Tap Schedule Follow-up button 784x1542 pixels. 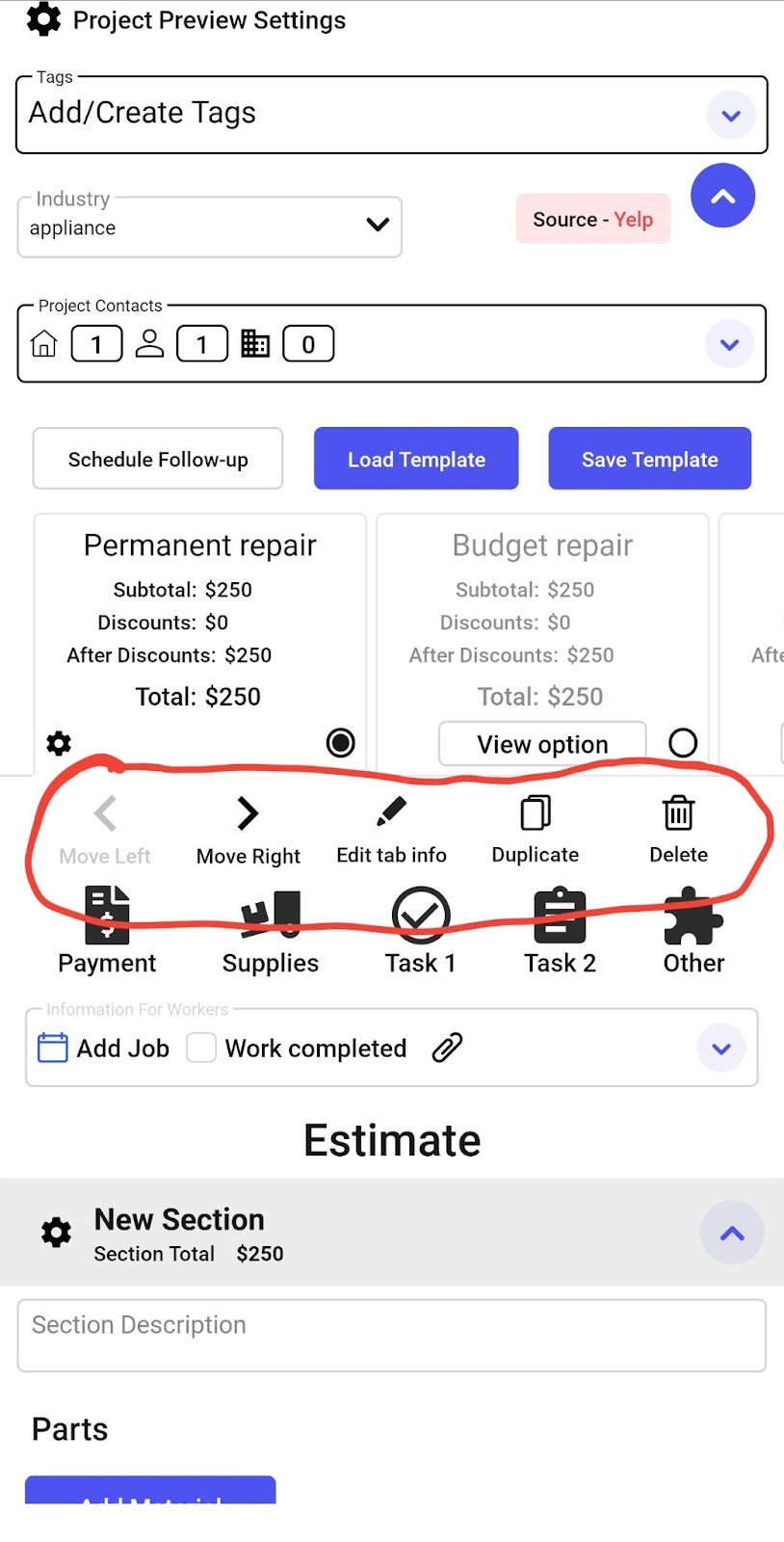coord(158,459)
